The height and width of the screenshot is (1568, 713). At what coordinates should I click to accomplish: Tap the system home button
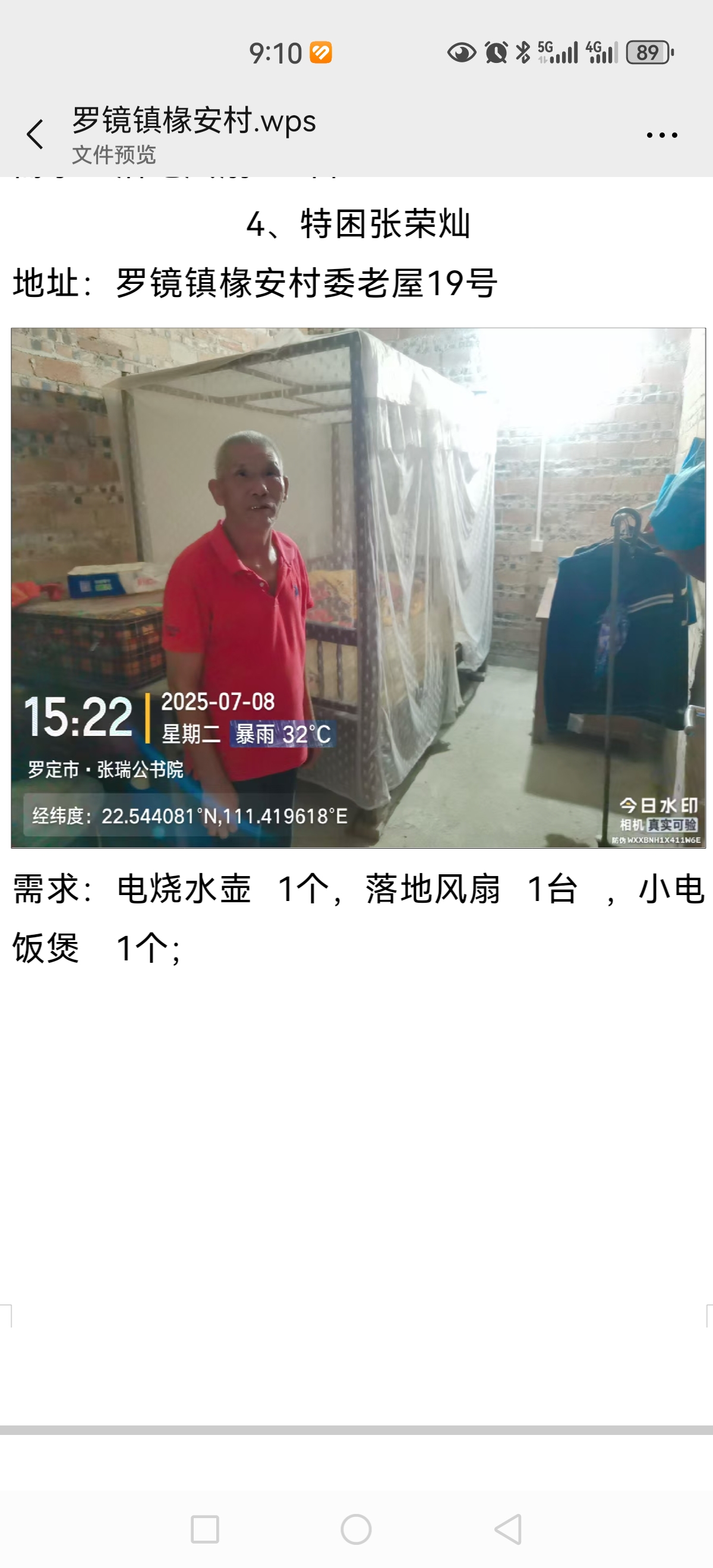point(356,1529)
